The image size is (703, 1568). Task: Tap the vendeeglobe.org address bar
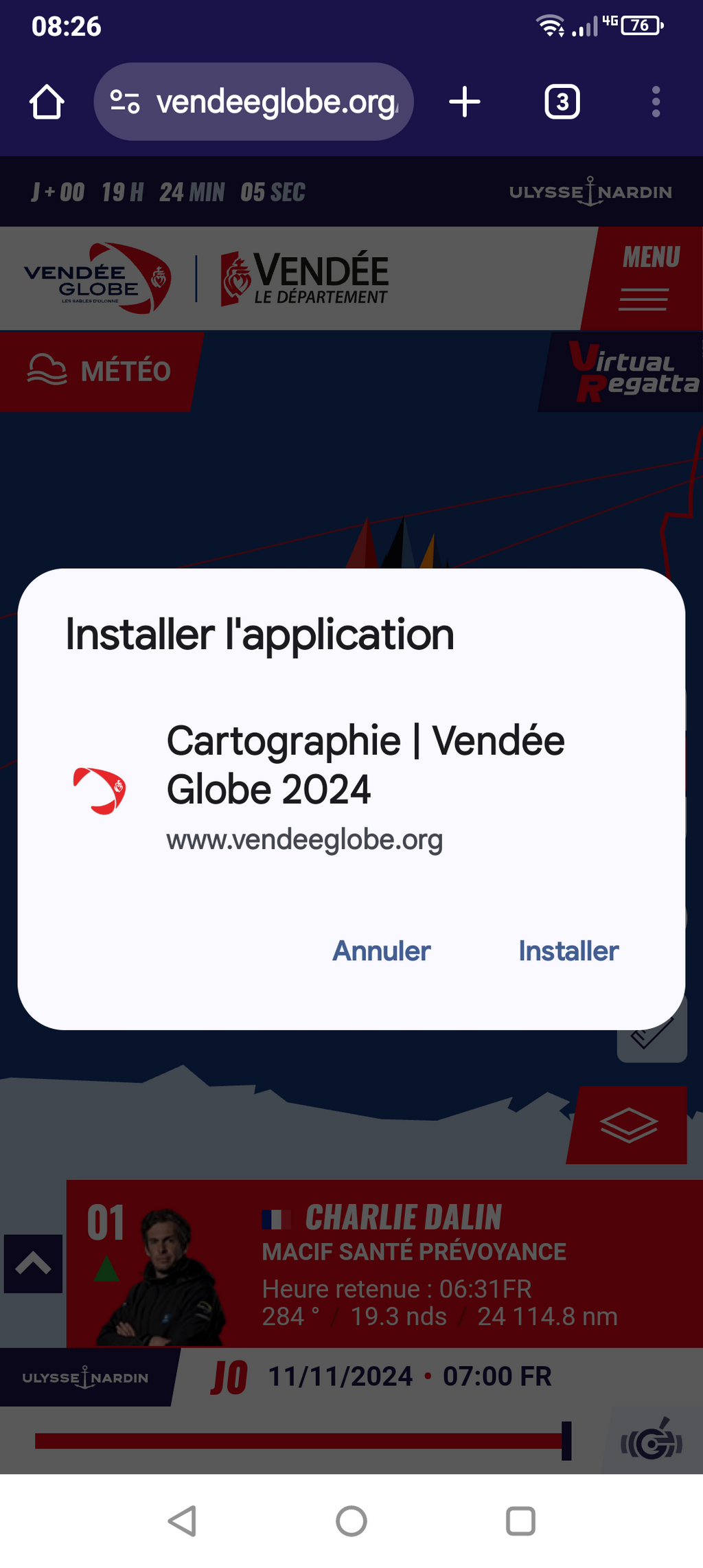click(253, 102)
